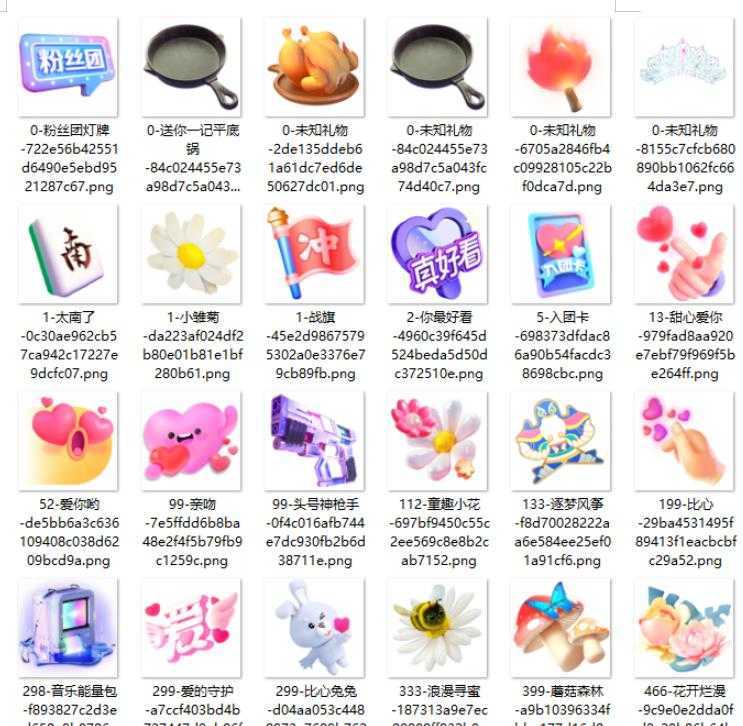Image resolution: width=743 pixels, height=726 pixels.
Task: Open the 2-你最好看 file
Action: point(438,254)
